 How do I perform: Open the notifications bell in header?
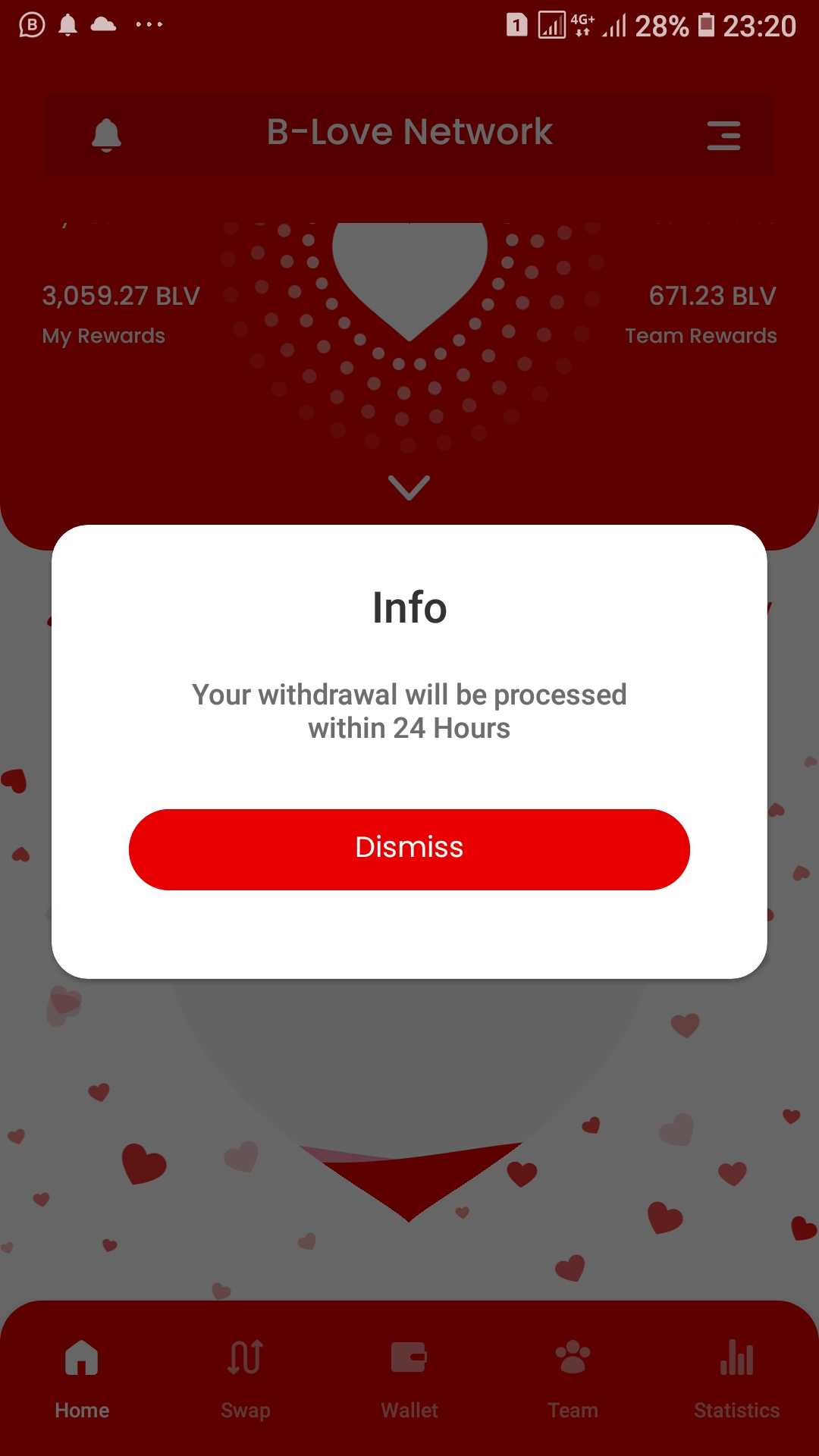point(107,135)
